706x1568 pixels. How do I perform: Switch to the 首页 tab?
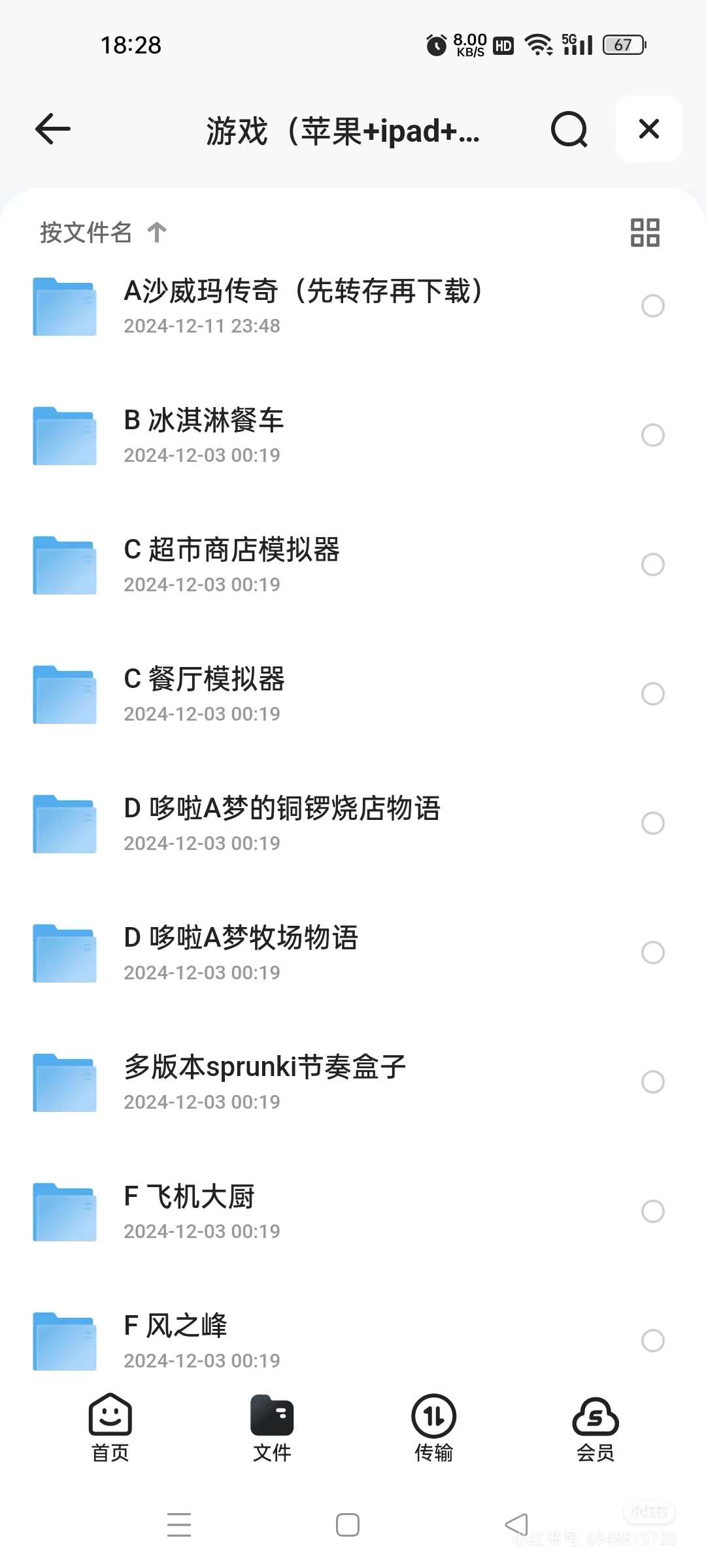(110, 1428)
